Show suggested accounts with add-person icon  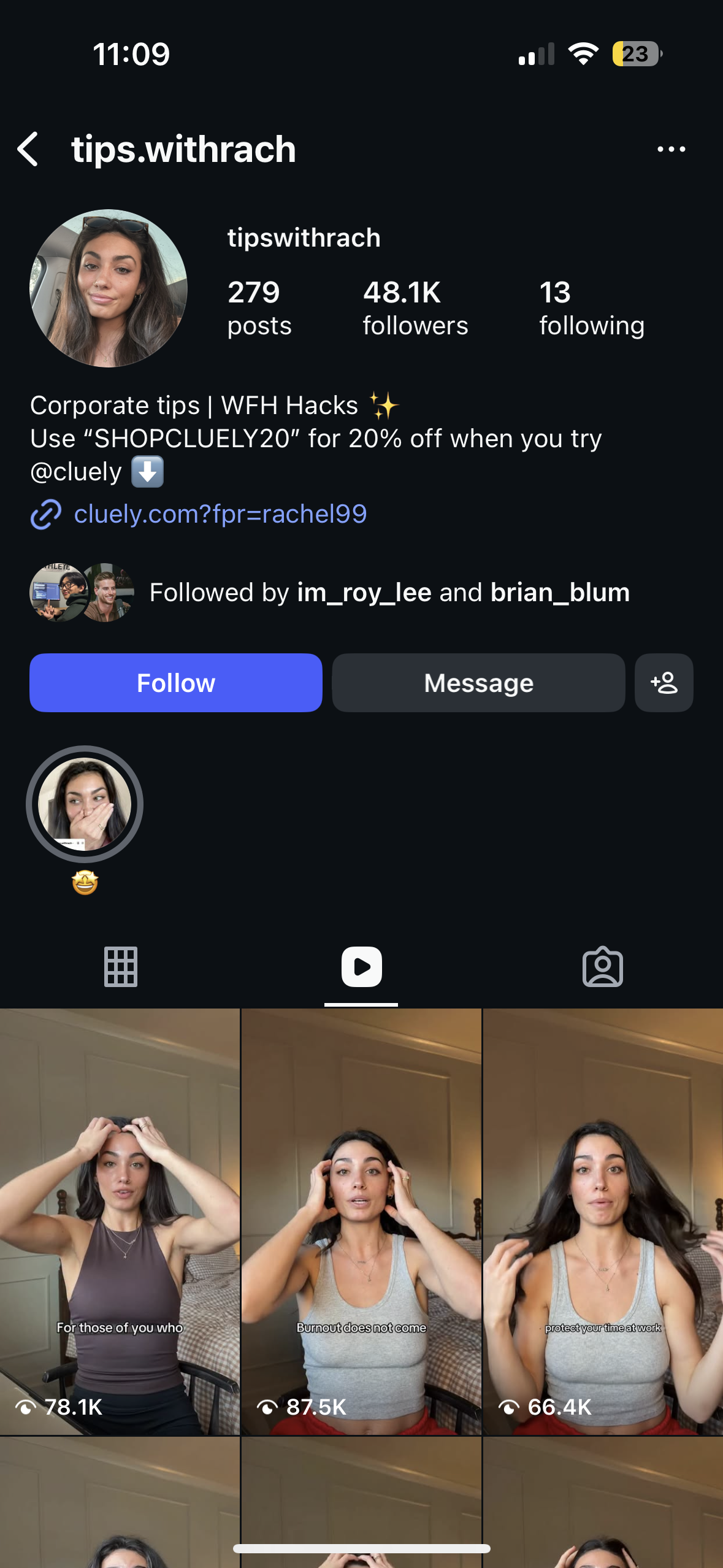[x=664, y=683]
